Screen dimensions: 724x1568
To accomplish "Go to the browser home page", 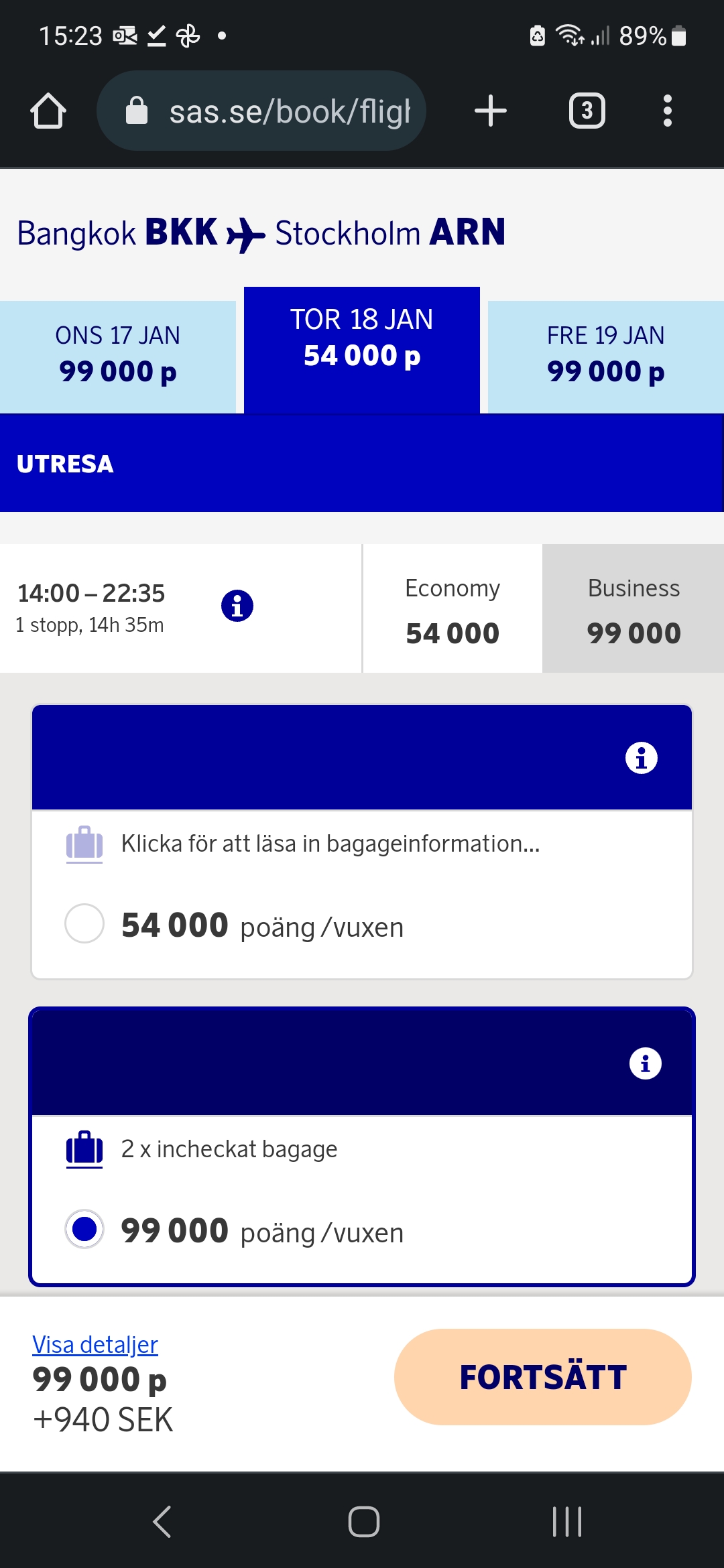I will tap(48, 111).
